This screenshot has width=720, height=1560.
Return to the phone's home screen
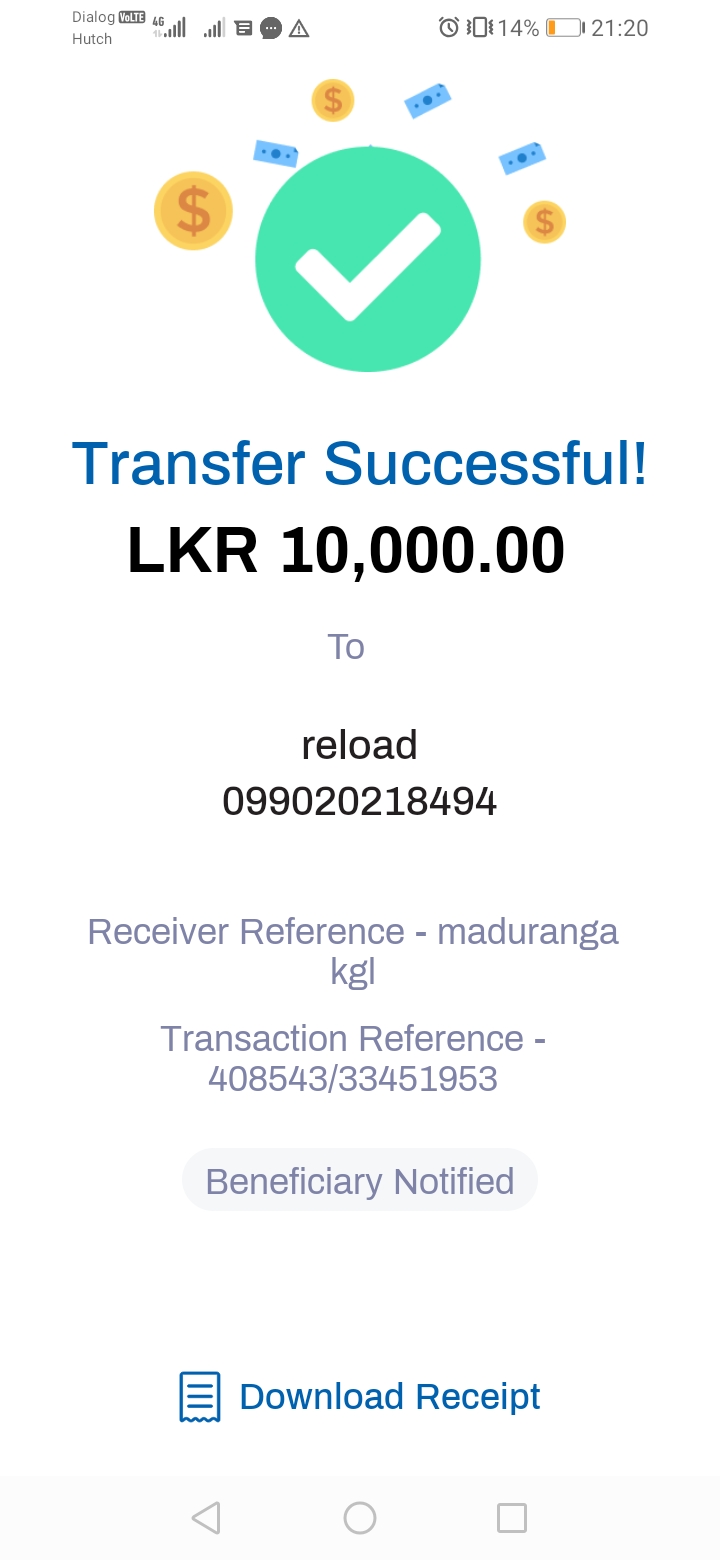pyautogui.click(x=360, y=1518)
